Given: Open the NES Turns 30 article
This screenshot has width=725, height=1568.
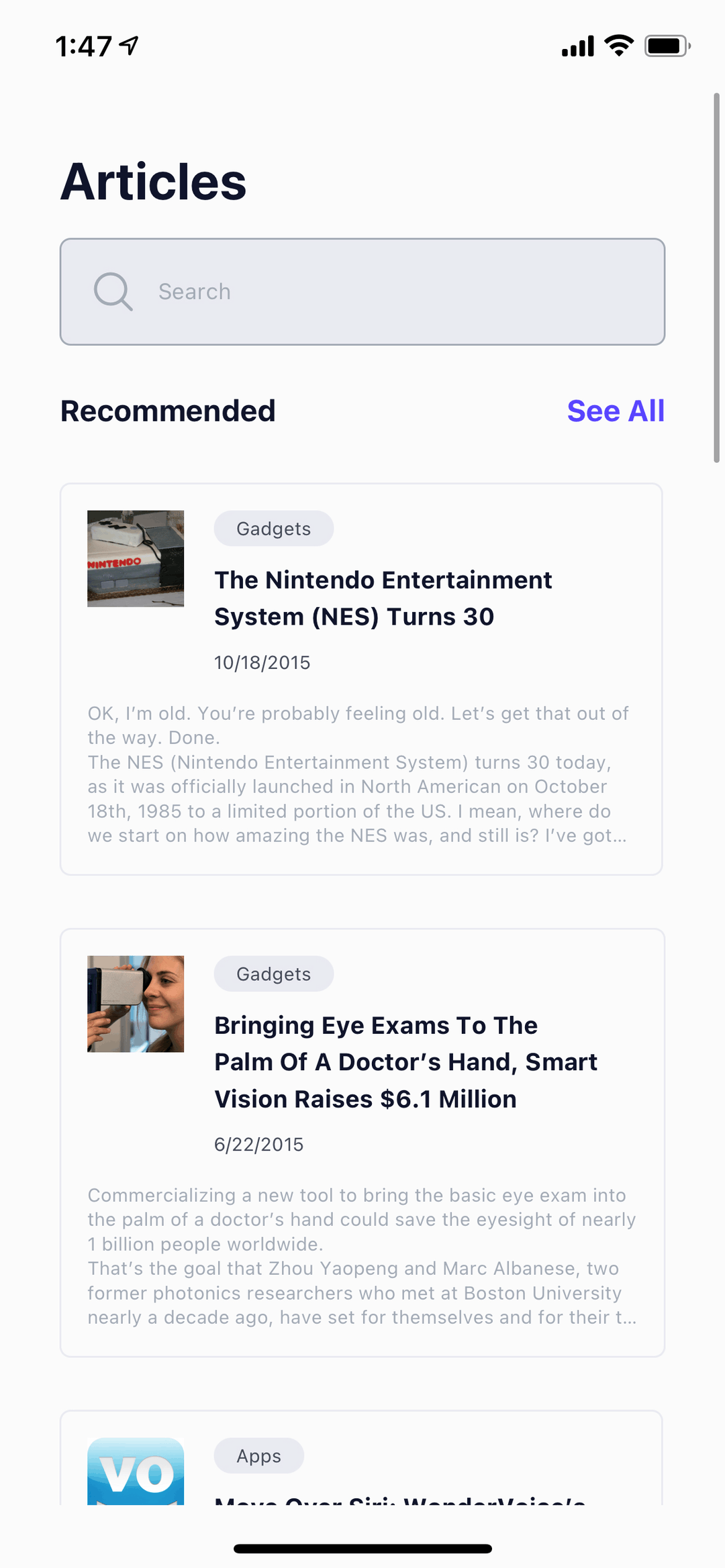Looking at the screenshot, I should [x=383, y=598].
